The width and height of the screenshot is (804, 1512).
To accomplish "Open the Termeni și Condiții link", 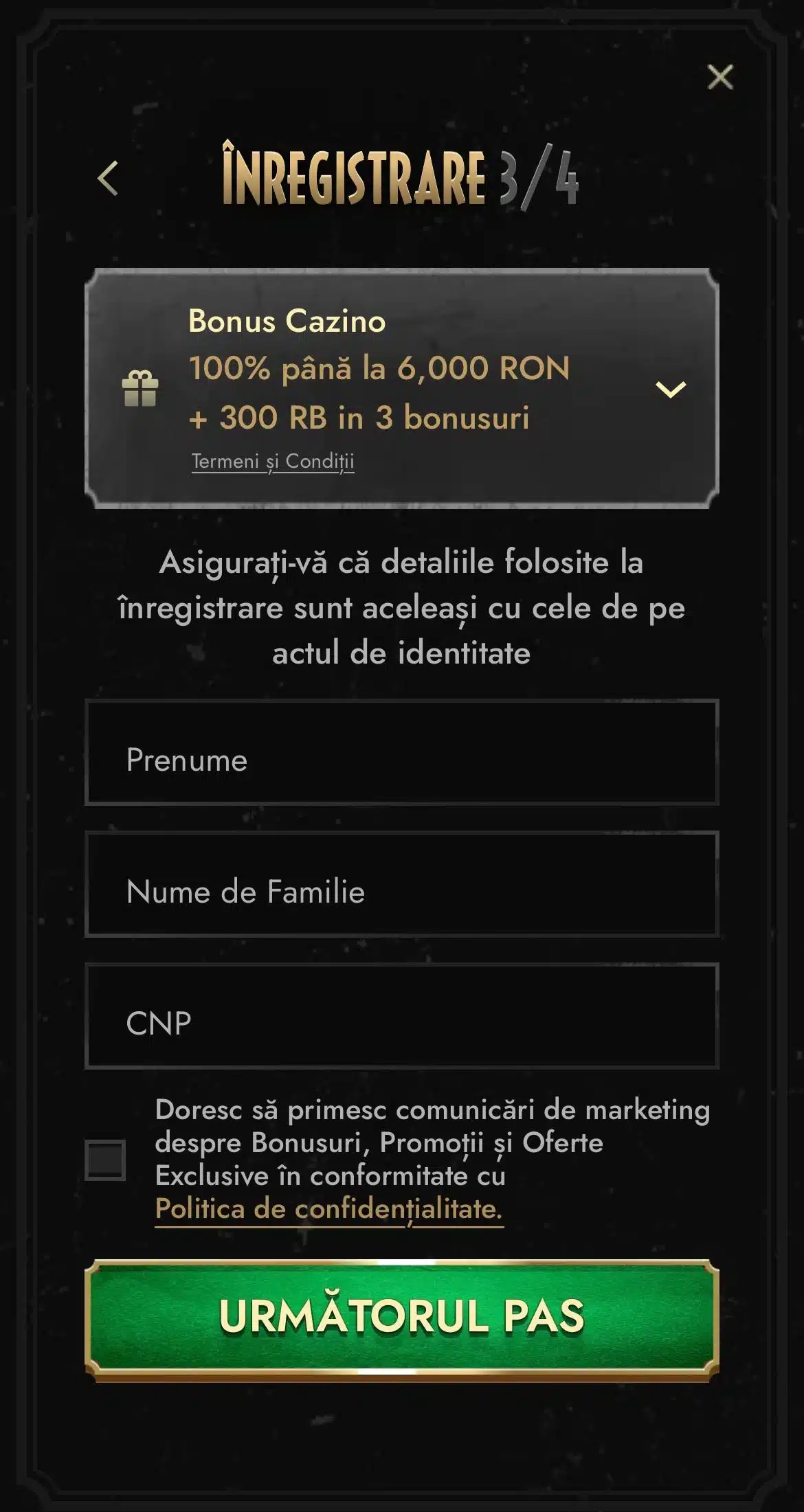I will [273, 461].
